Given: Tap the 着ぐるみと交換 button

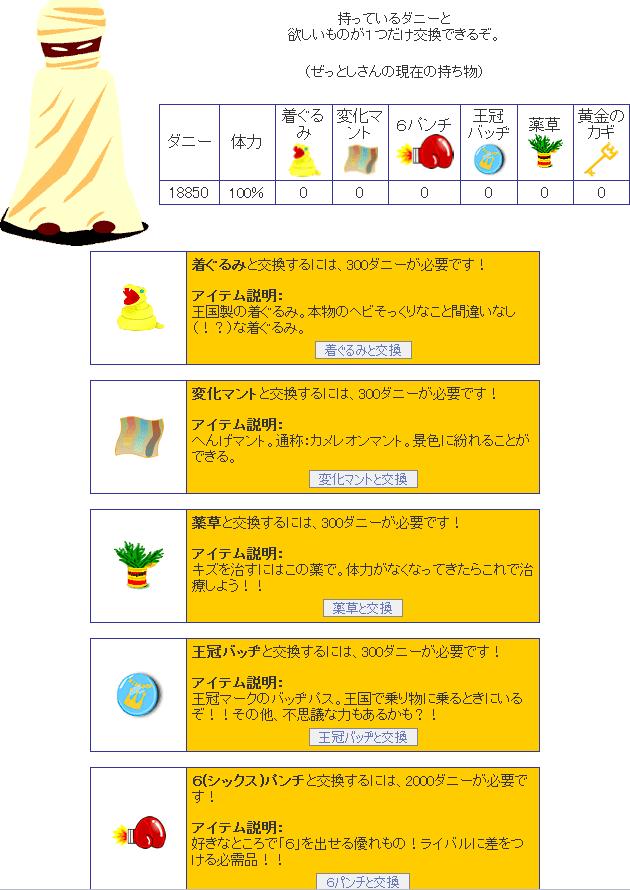Looking at the screenshot, I should (x=363, y=350).
